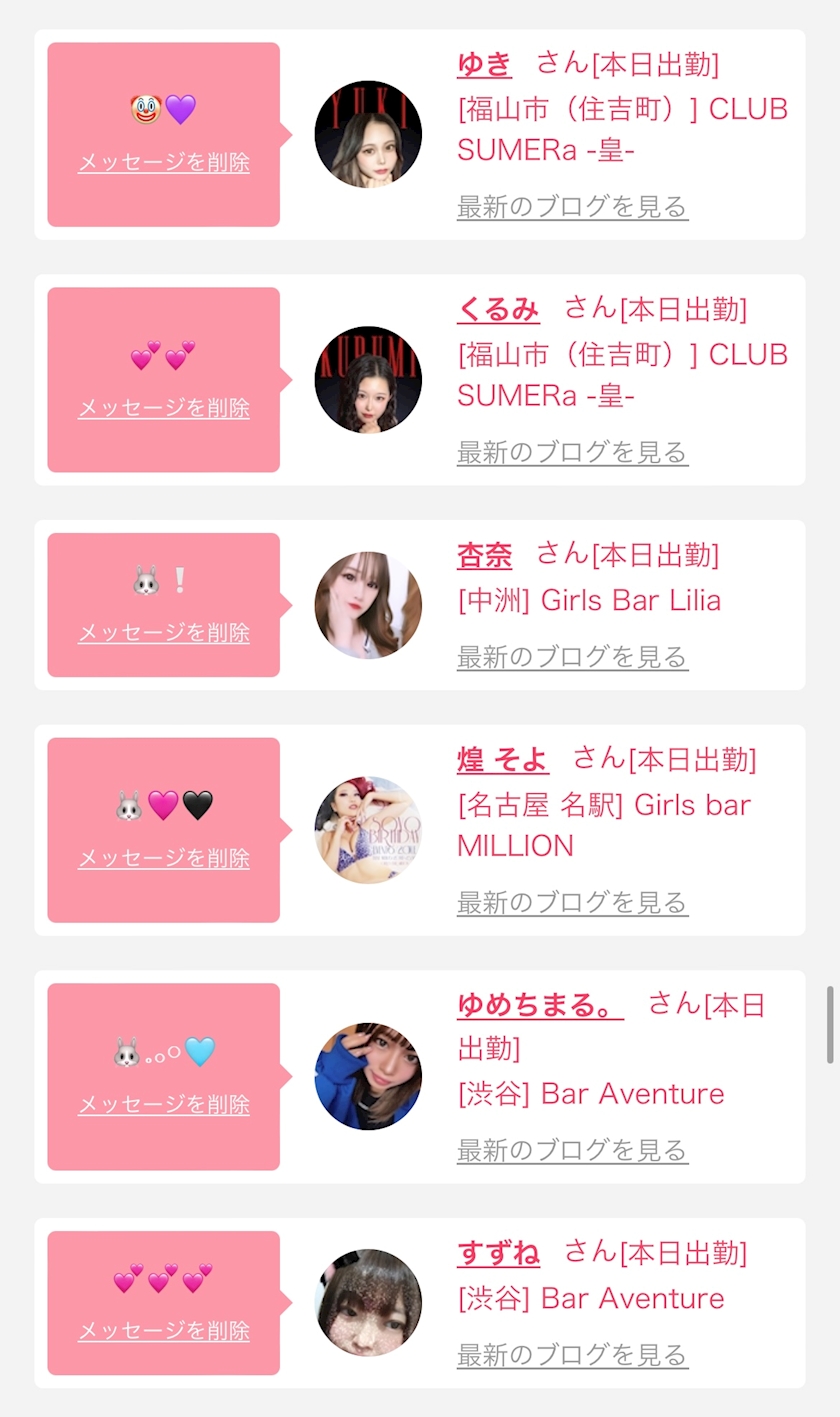The height and width of the screenshot is (1417, 840).
Task: Open くるみ's profile name link
Action: click(x=498, y=309)
